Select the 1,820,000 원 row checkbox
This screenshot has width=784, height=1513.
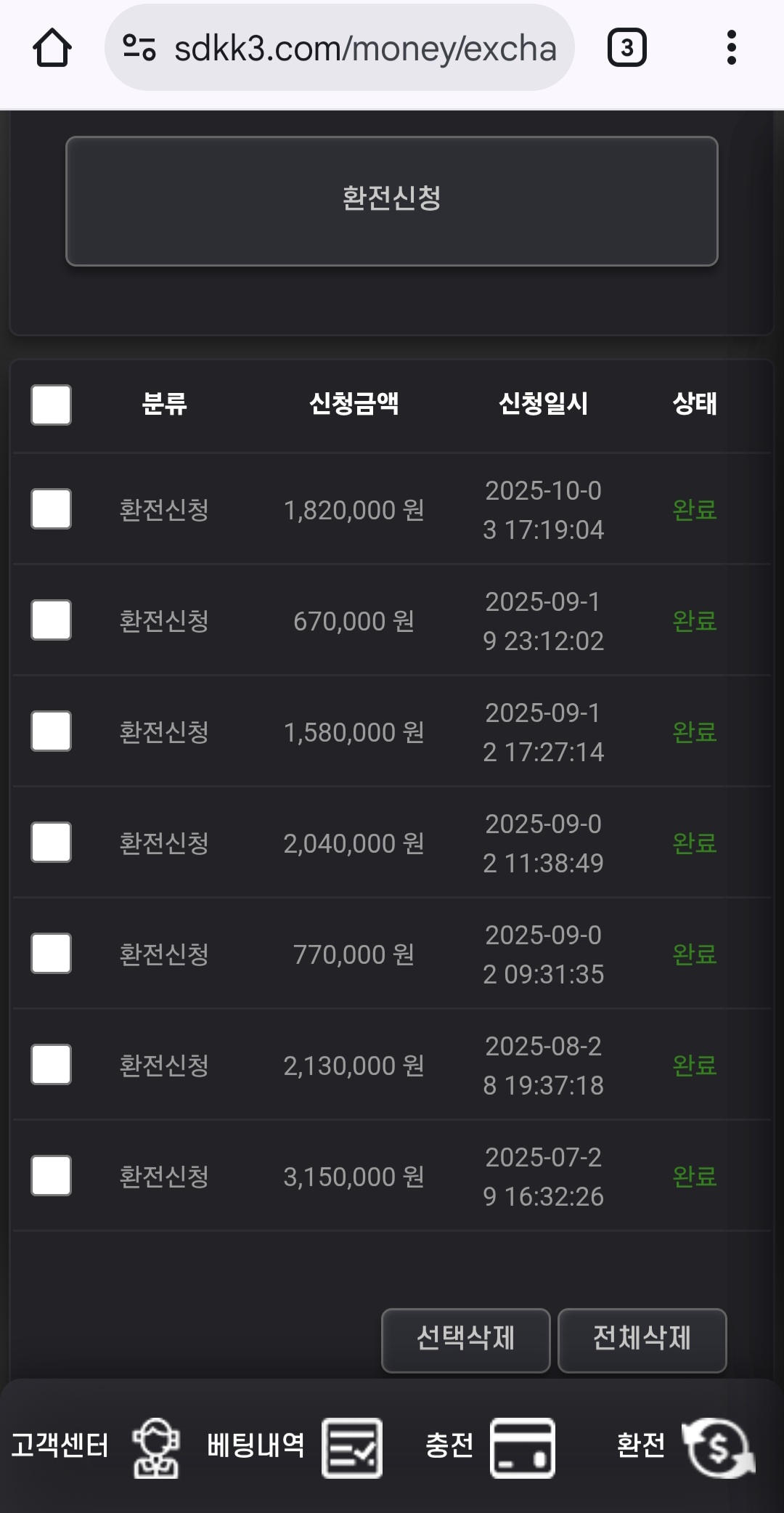click(51, 509)
